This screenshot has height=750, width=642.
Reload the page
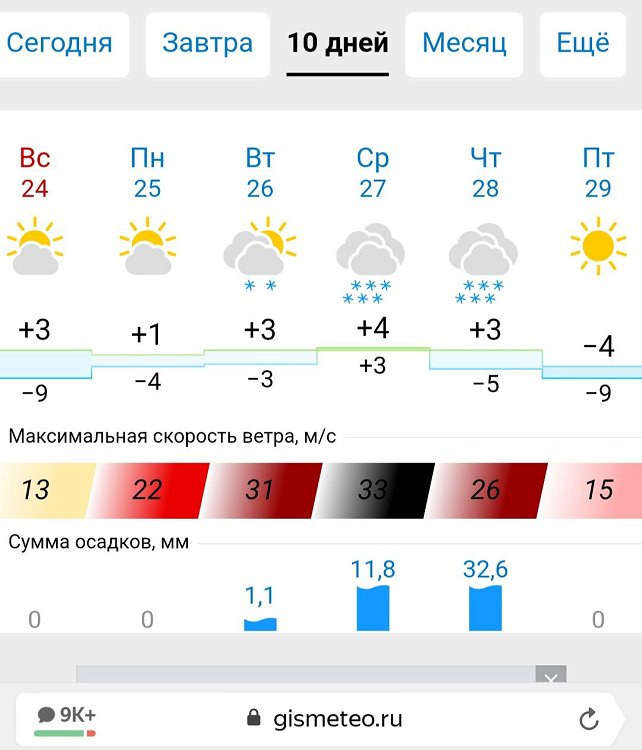[589, 718]
